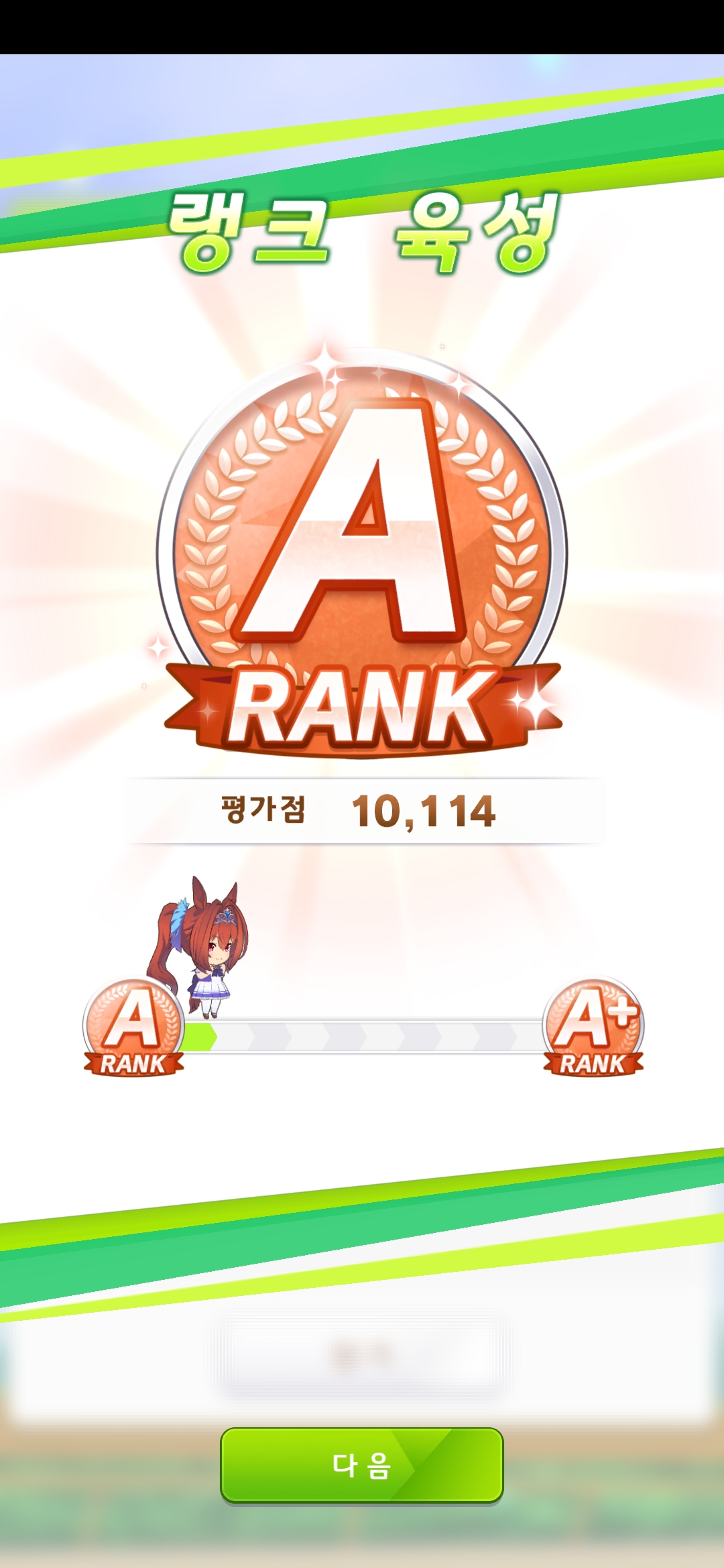Tap the green 다음 button
Image resolution: width=724 pixels, height=1568 pixels.
pos(361,1465)
